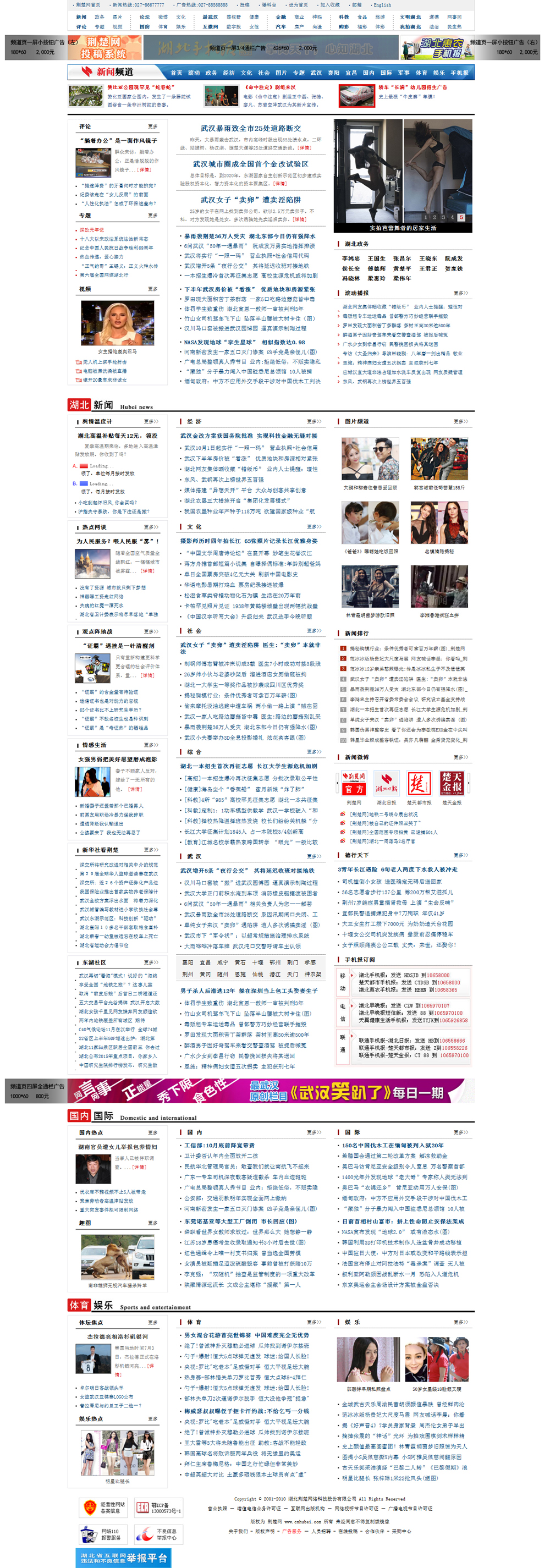Viewport: 550px width, 1568px height.
Task: Read article 武汉城市圈成全国首个金改试验区
Action: pyautogui.click(x=251, y=164)
